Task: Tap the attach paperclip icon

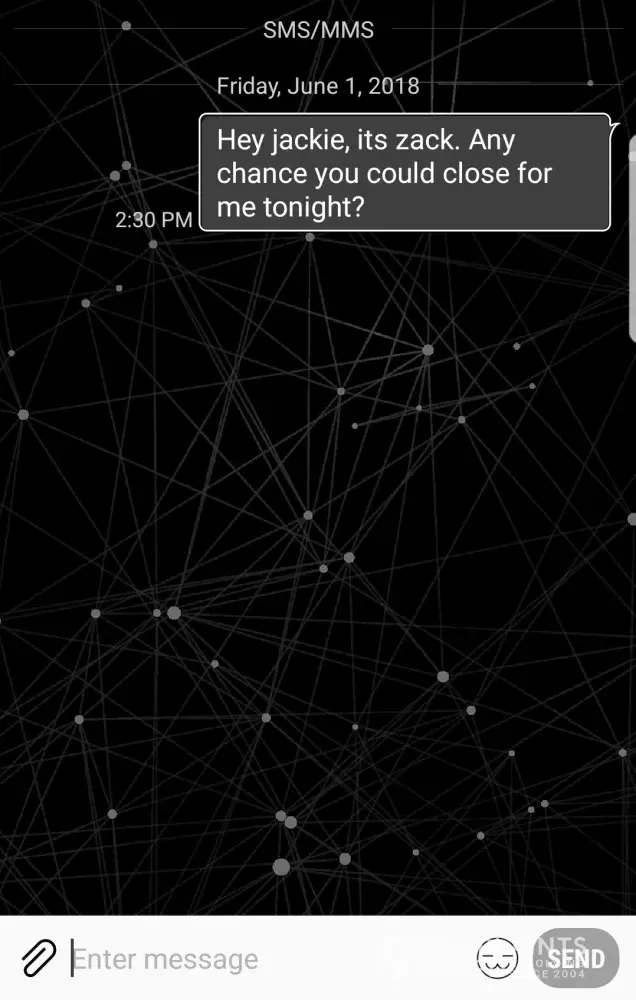Action: coord(38,958)
